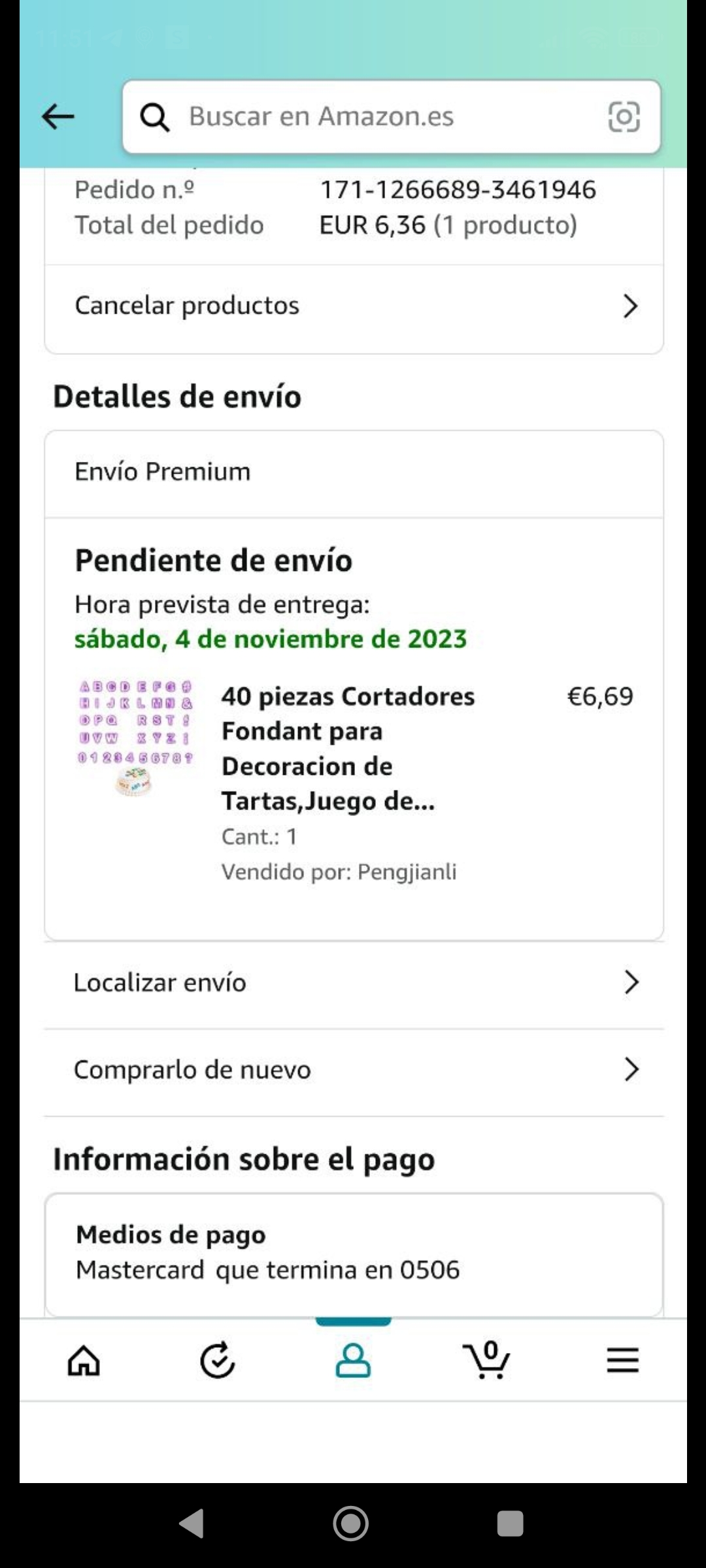Image resolution: width=706 pixels, height=1568 pixels.
Task: Open the buy-again tab in bottom bar
Action: [218, 1362]
